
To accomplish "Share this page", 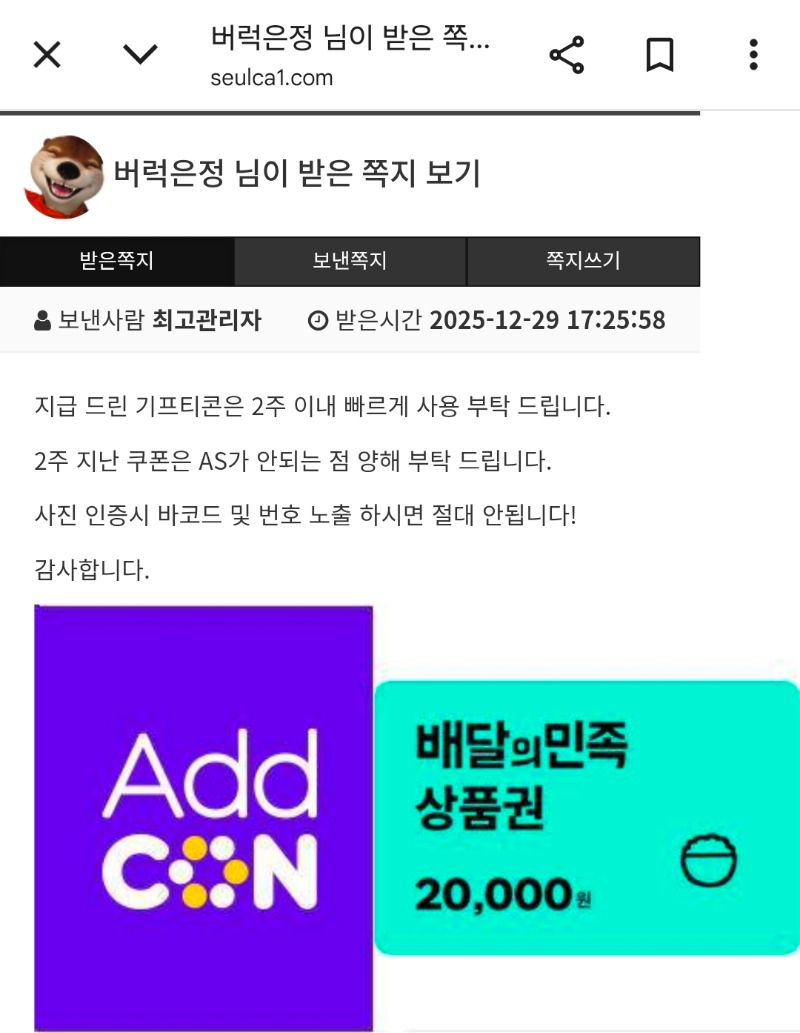I will [x=567, y=55].
